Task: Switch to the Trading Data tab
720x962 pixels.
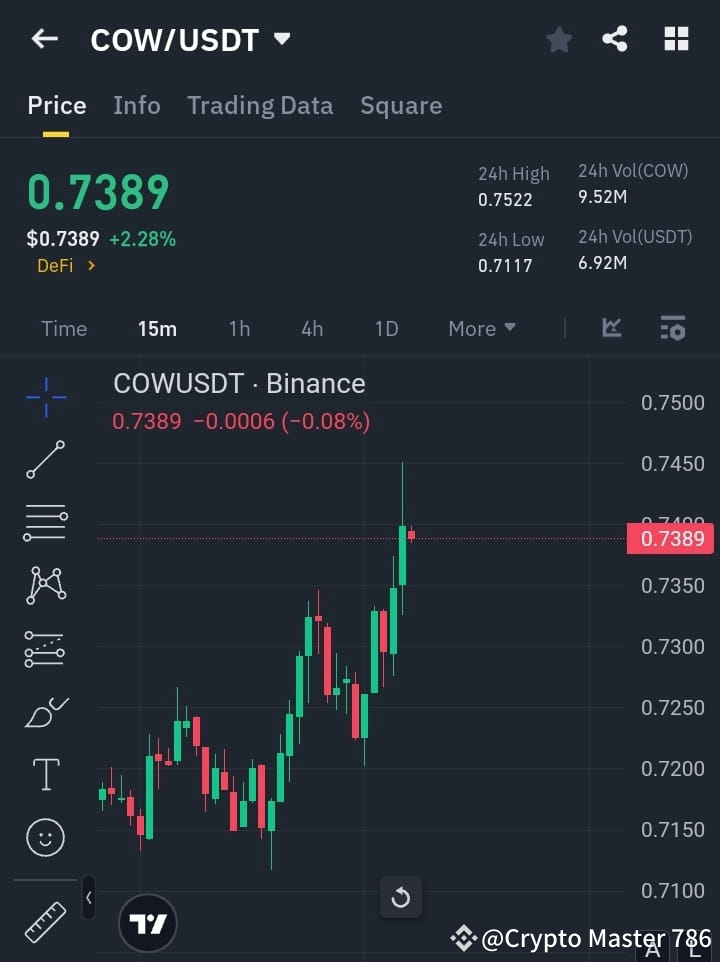Action: click(260, 105)
